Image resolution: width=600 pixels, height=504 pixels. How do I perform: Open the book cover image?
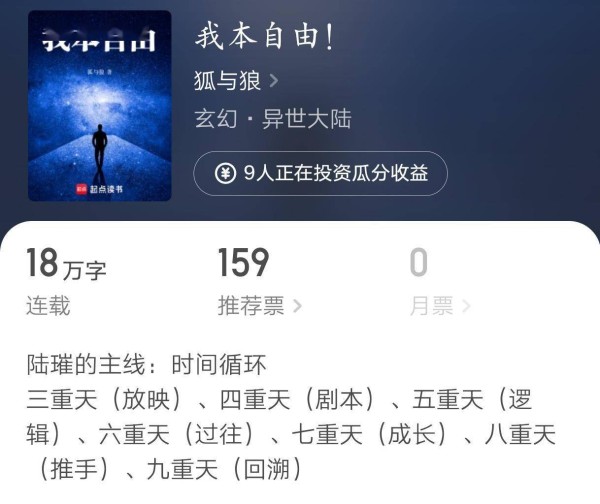[99, 105]
